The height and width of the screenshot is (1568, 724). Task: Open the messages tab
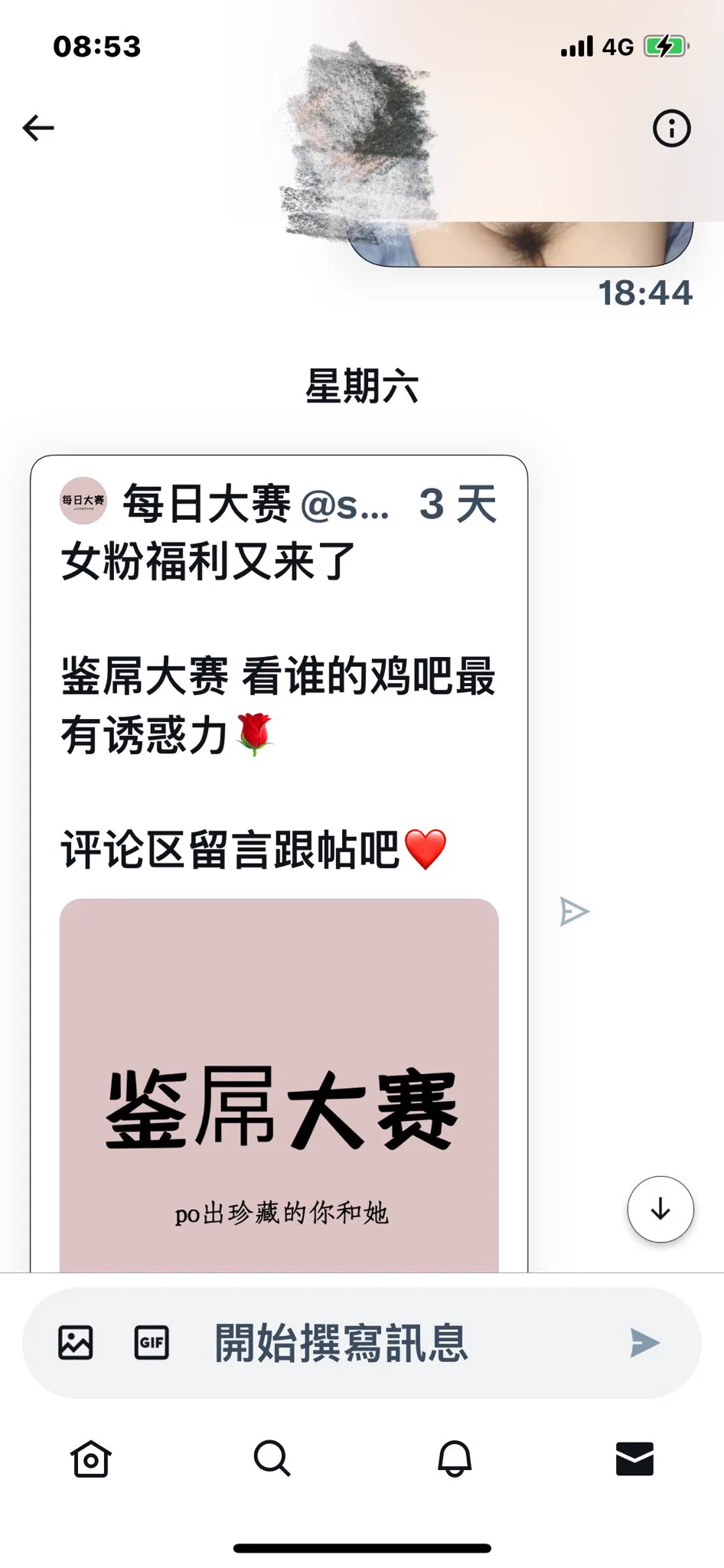click(634, 1459)
